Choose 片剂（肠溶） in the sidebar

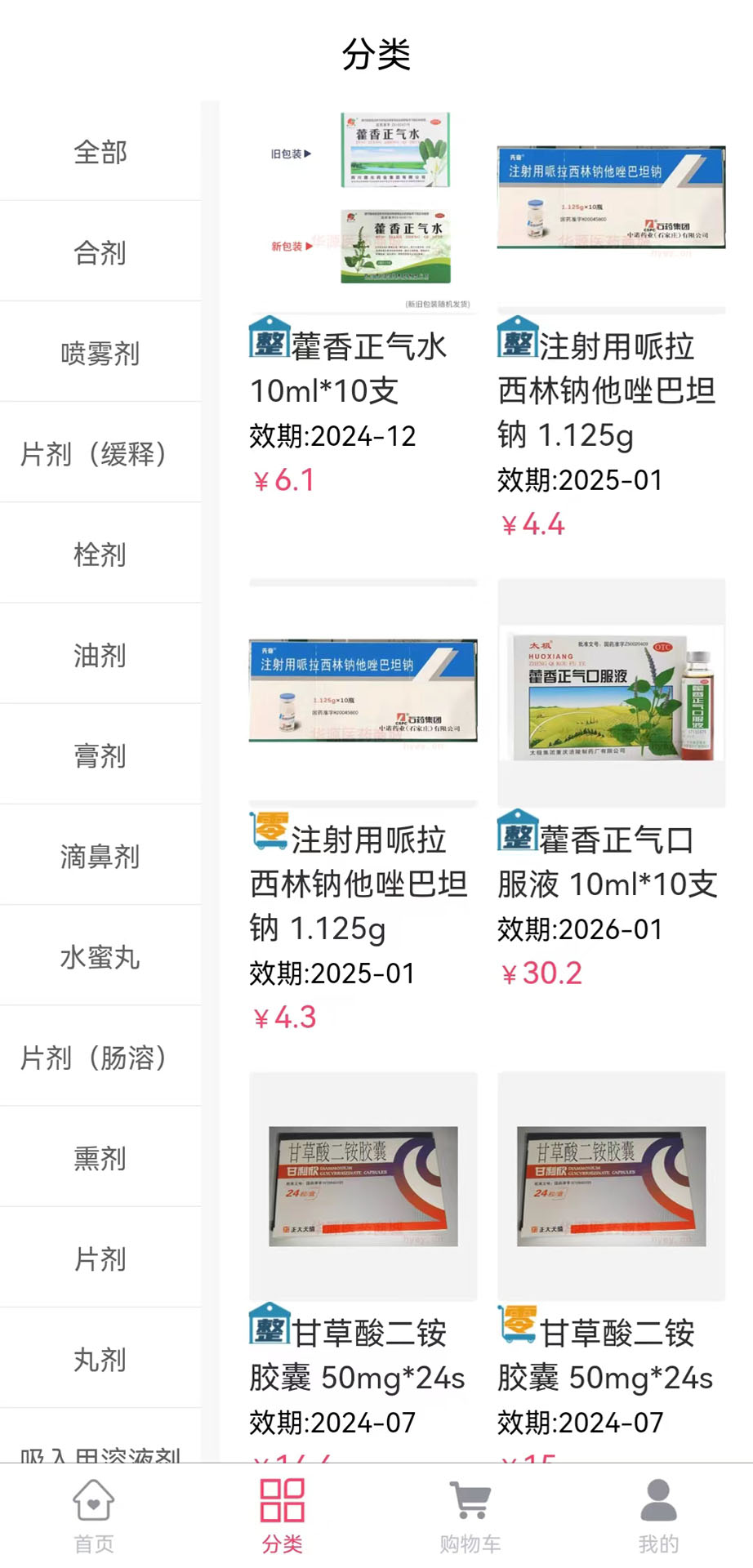coord(100,1058)
